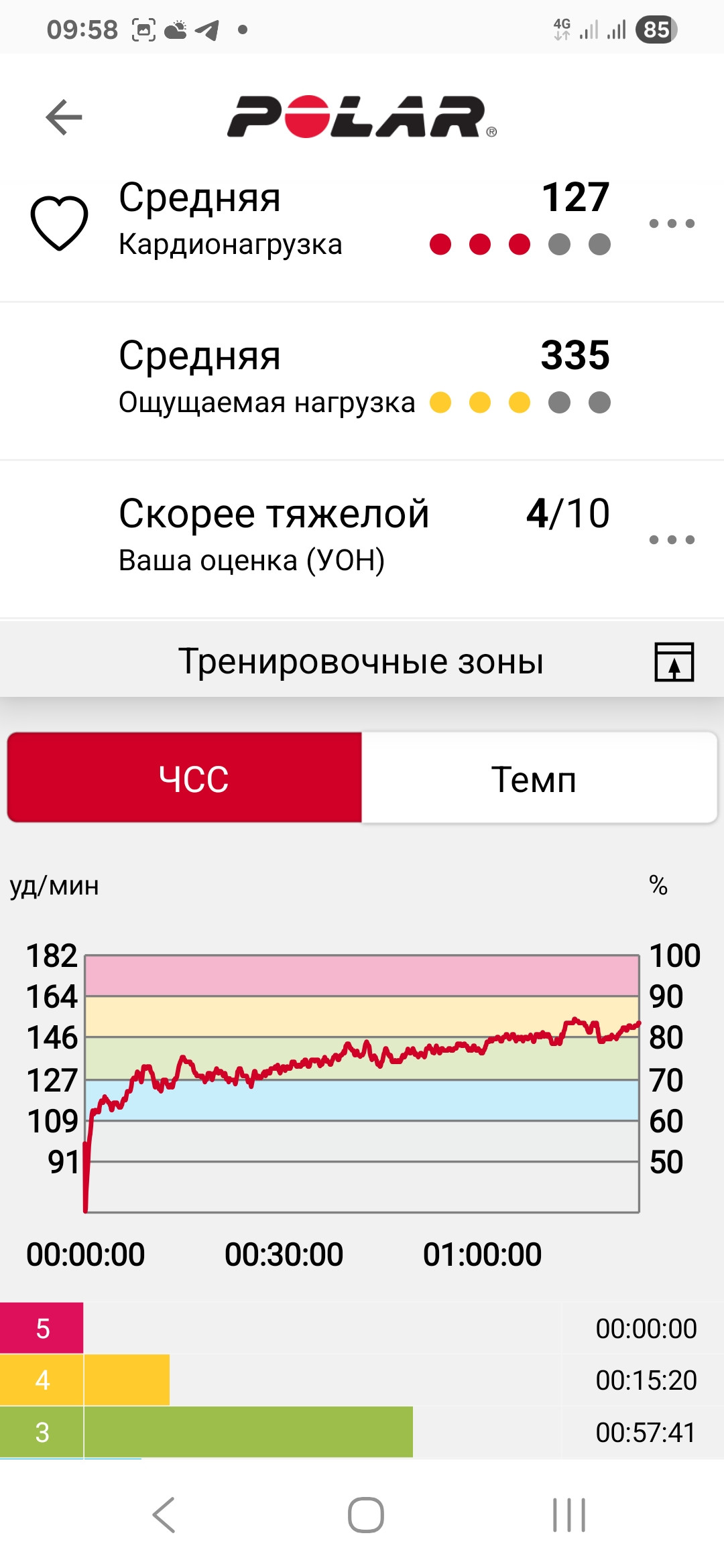Expand the Тренировочные зоны chart view
This screenshot has width=724, height=1568.
[674, 661]
